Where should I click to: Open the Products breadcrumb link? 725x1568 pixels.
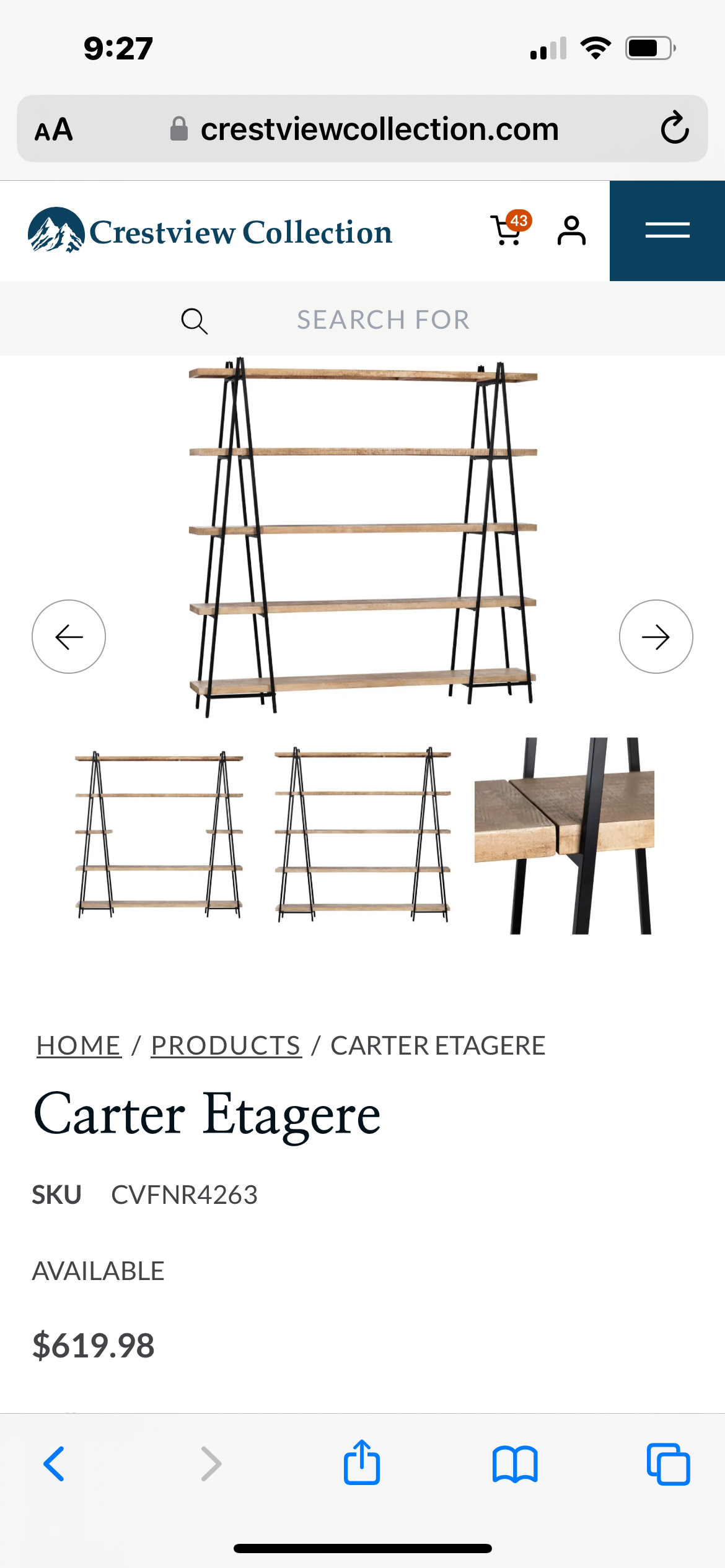[226, 1046]
